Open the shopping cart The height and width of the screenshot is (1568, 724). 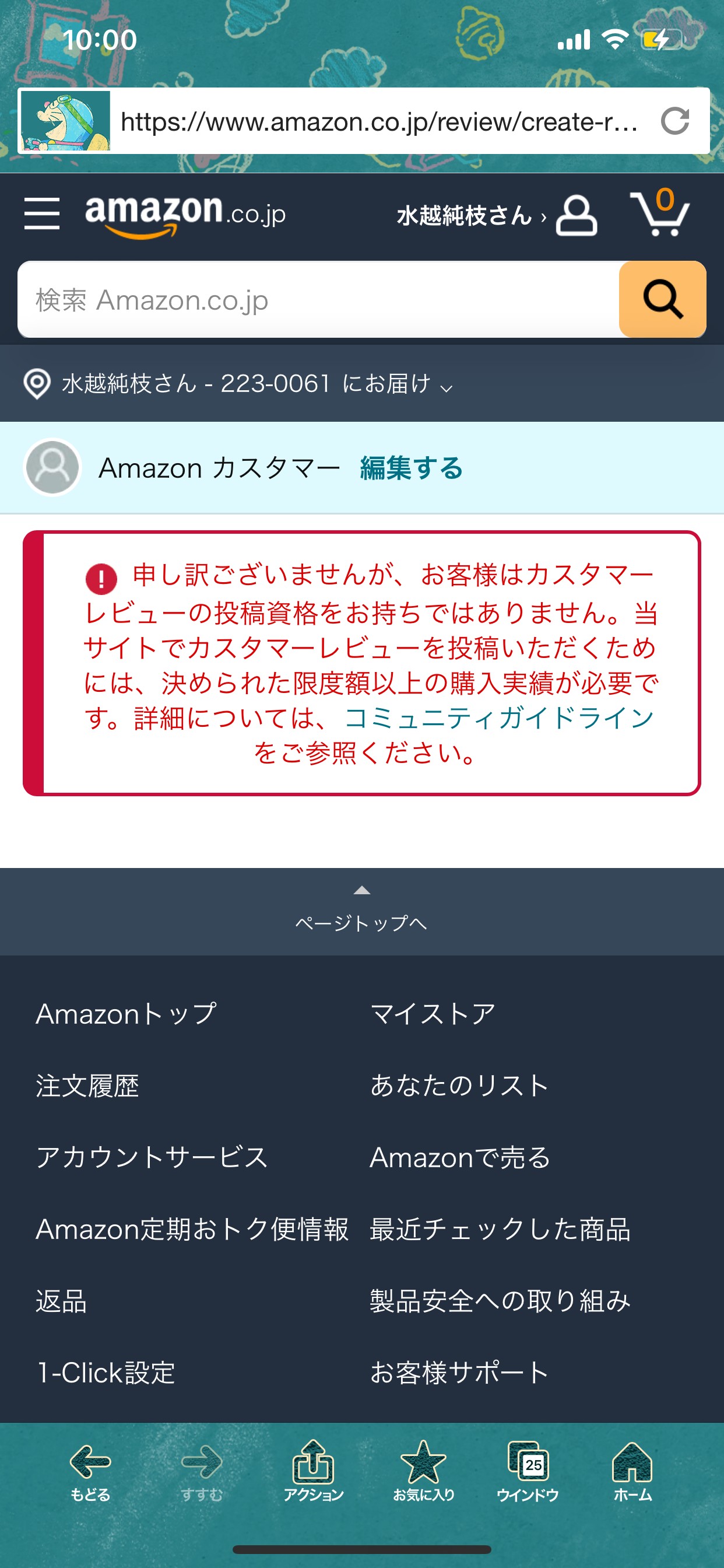pos(659,213)
